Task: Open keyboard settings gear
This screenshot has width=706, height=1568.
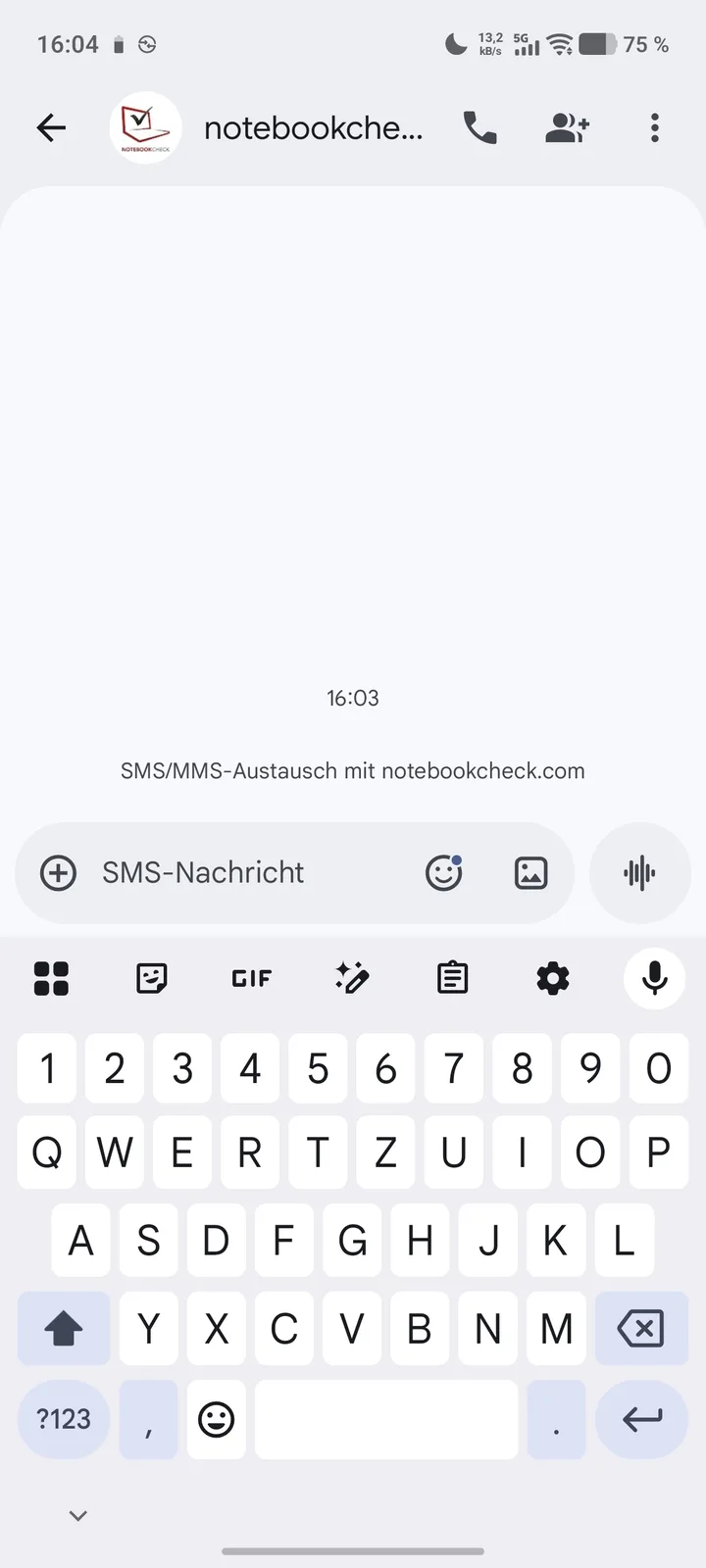Action: pos(553,978)
